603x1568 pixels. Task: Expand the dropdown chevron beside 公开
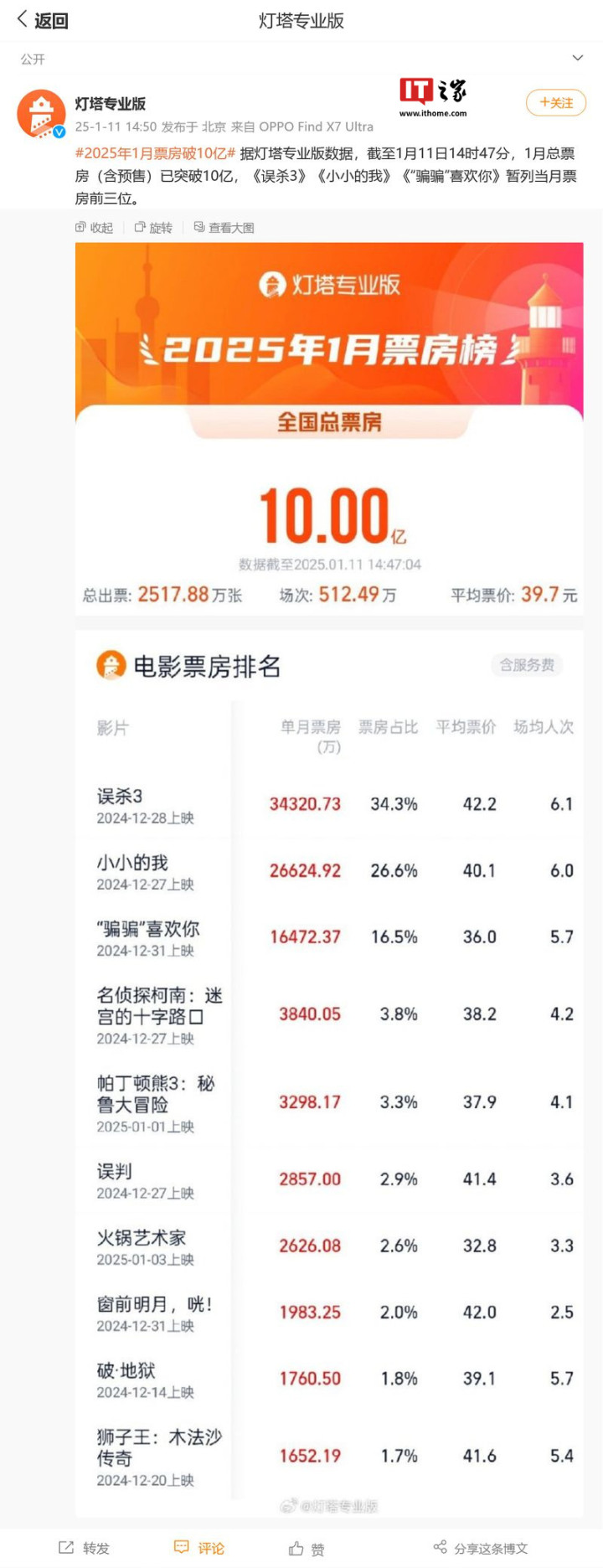coord(577,58)
